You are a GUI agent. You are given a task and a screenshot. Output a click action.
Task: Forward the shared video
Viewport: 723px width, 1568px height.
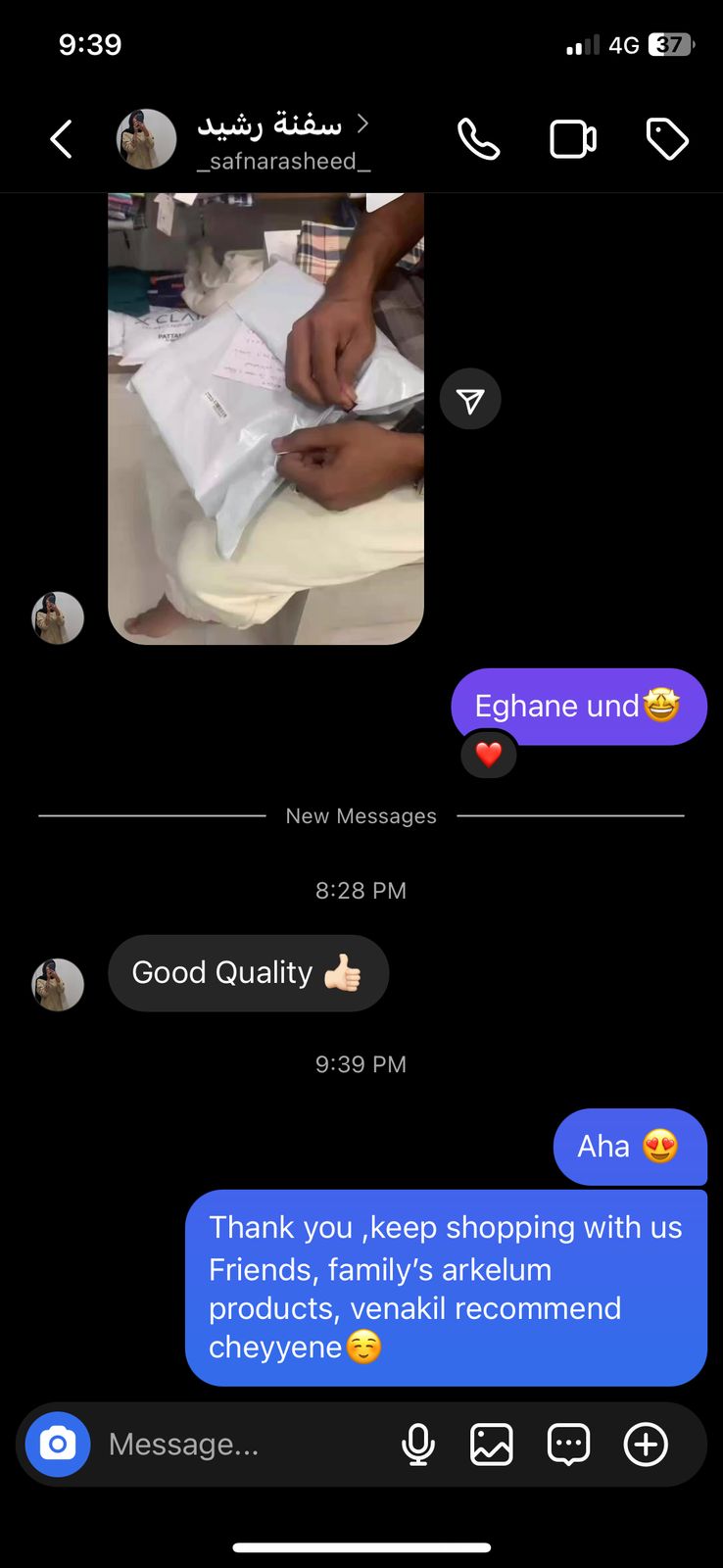[470, 400]
